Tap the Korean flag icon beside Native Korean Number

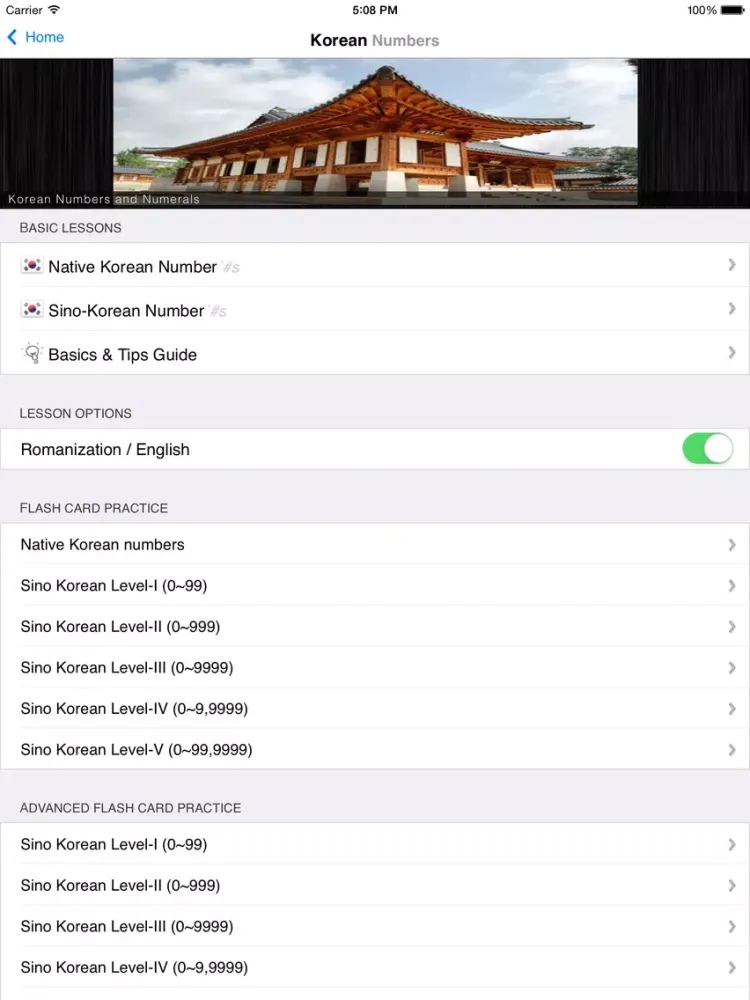pyautogui.click(x=31, y=265)
